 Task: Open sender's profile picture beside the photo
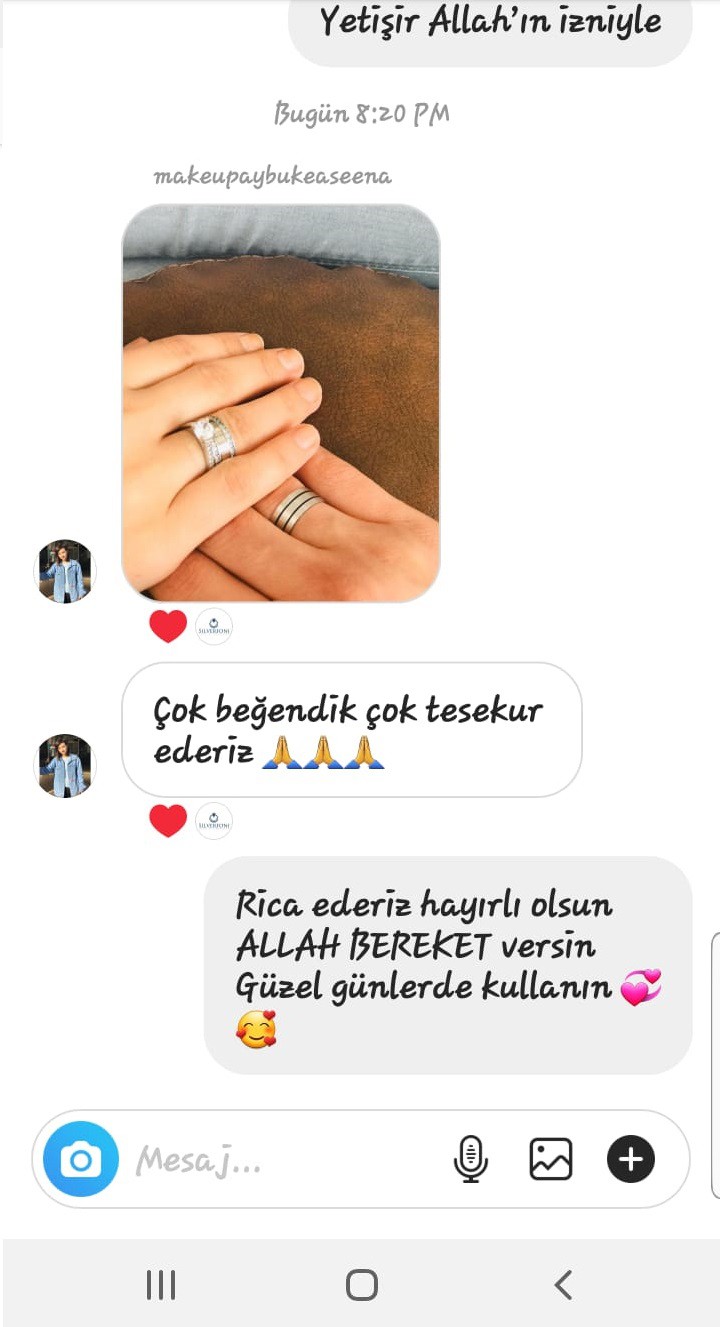(65, 572)
